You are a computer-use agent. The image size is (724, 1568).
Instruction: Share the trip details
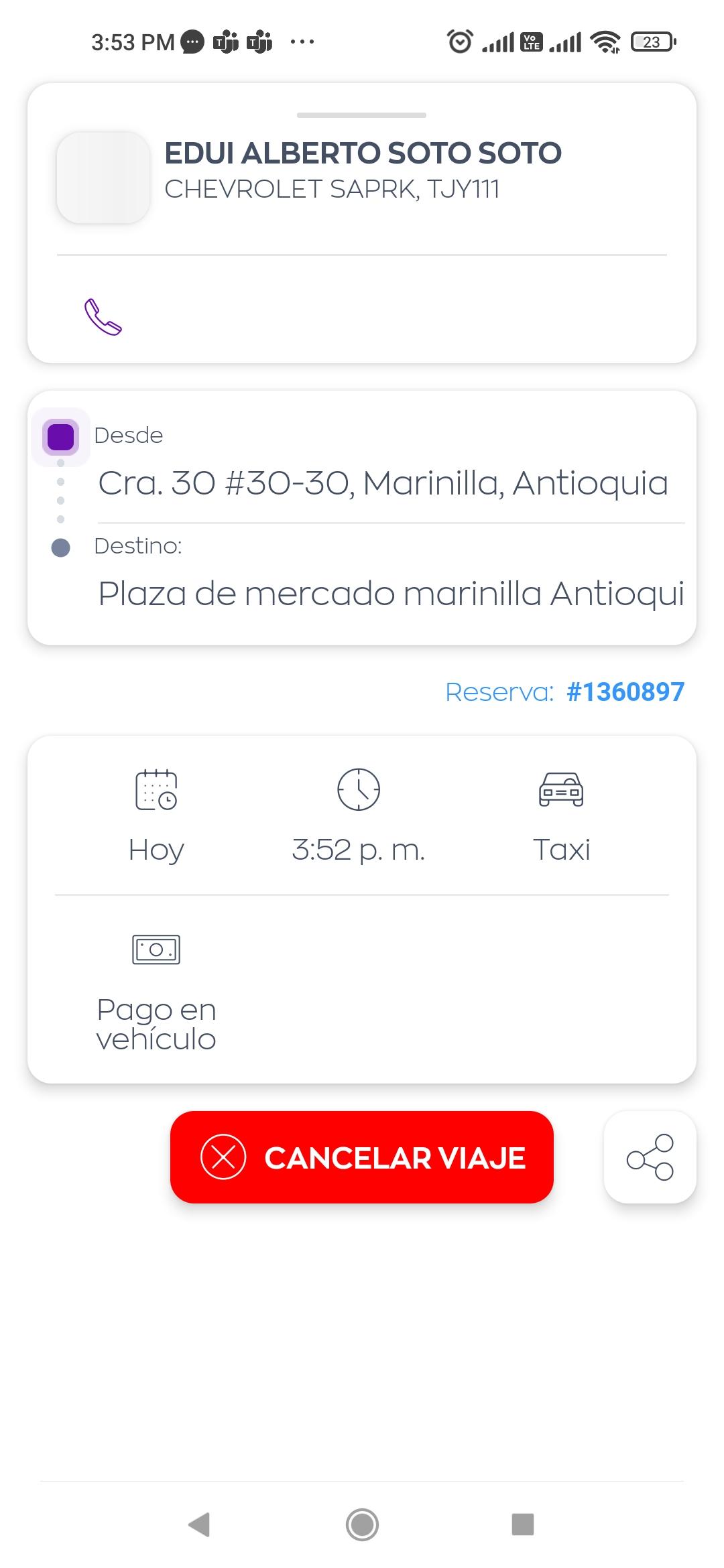[650, 1157]
